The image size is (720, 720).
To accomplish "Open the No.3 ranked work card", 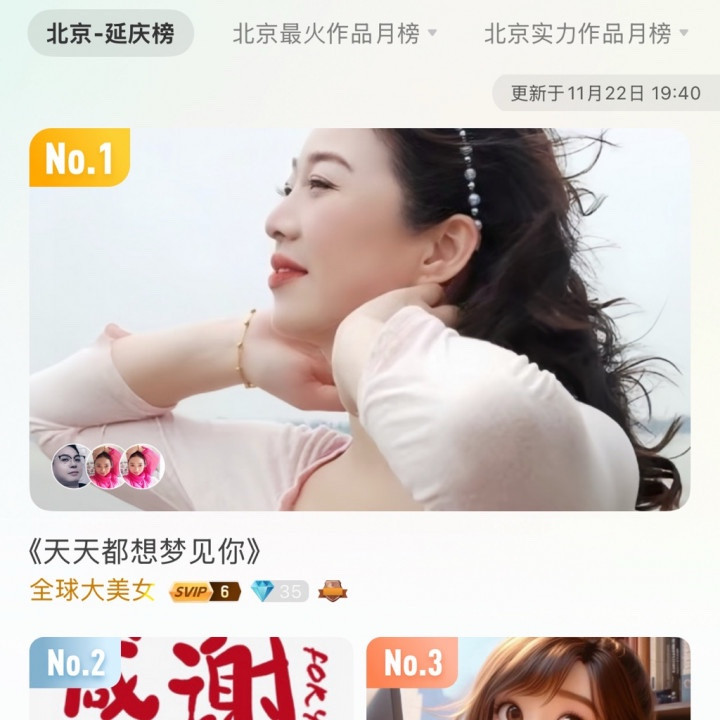I will tap(528, 678).
